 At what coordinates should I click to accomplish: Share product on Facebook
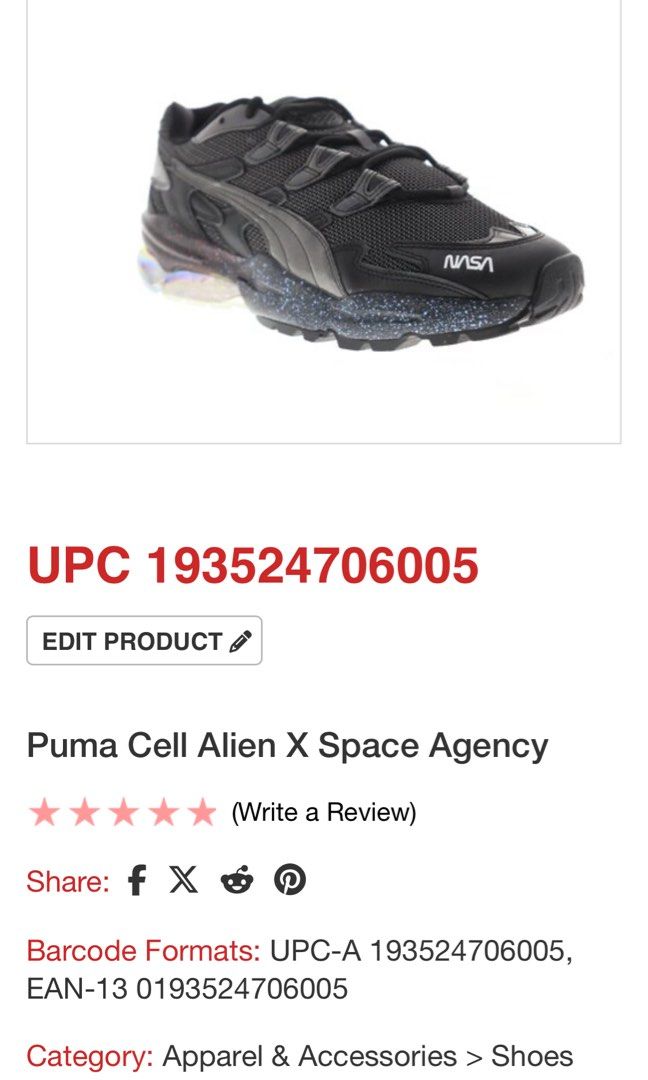[137, 880]
